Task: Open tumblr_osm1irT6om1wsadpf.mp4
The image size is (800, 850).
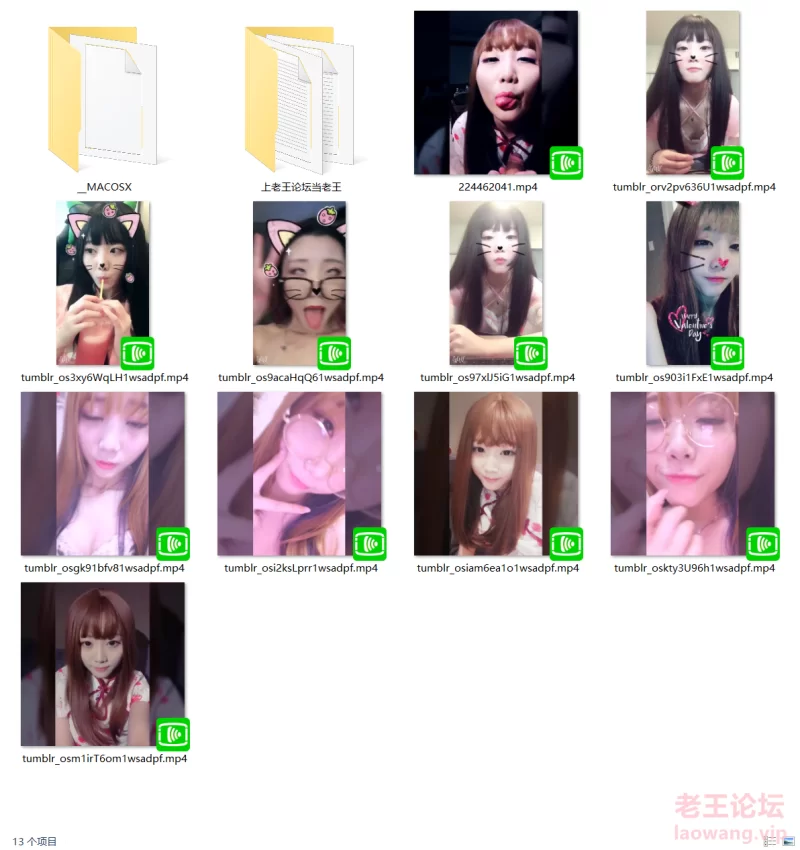Action: (x=103, y=664)
